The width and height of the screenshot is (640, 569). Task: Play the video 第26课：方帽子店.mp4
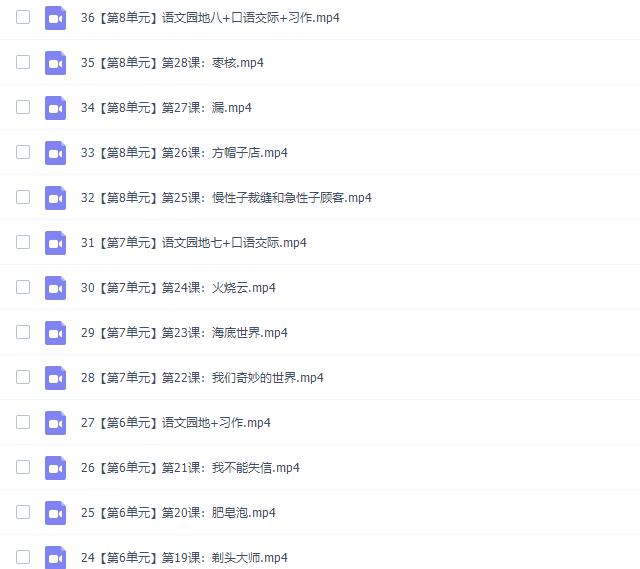click(x=184, y=153)
